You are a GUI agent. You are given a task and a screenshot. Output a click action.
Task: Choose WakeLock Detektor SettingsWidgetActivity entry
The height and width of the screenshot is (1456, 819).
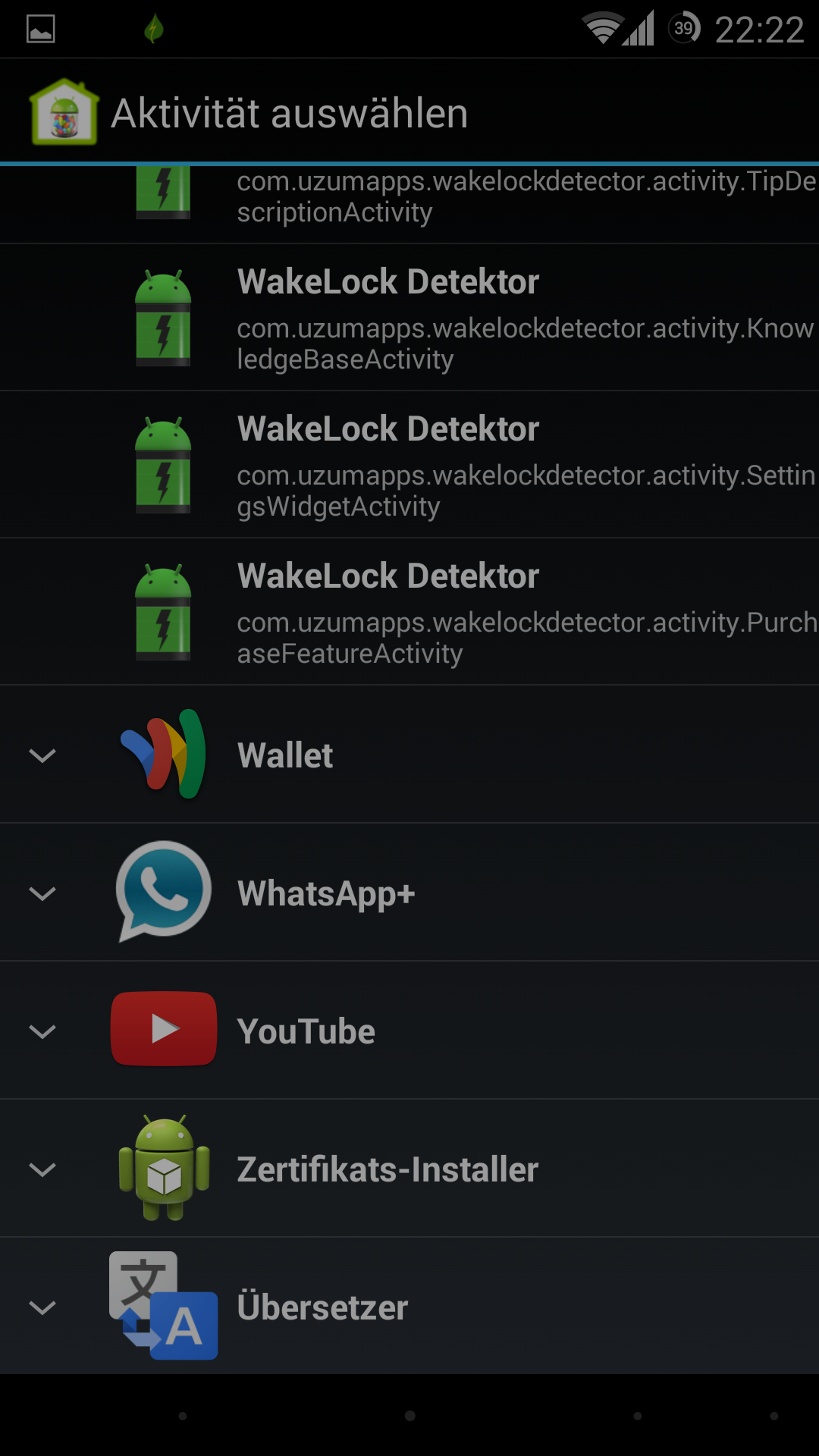coord(409,464)
